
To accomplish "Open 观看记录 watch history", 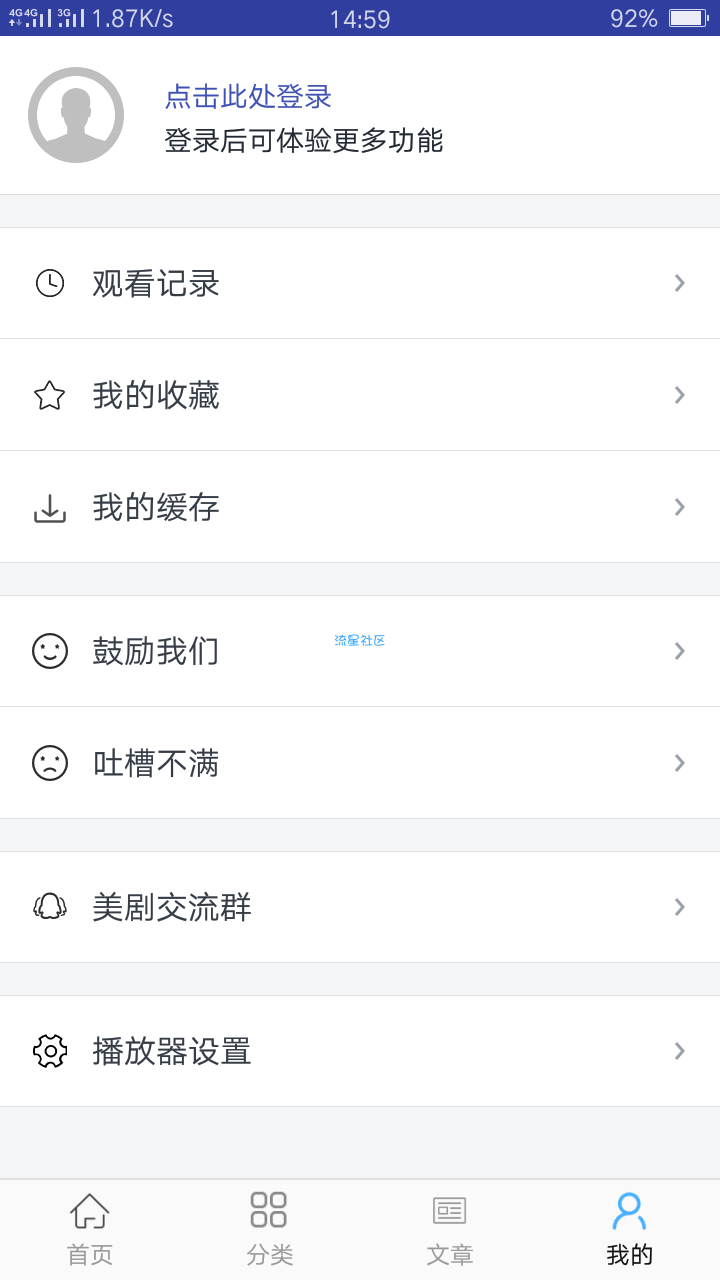I will tap(360, 283).
